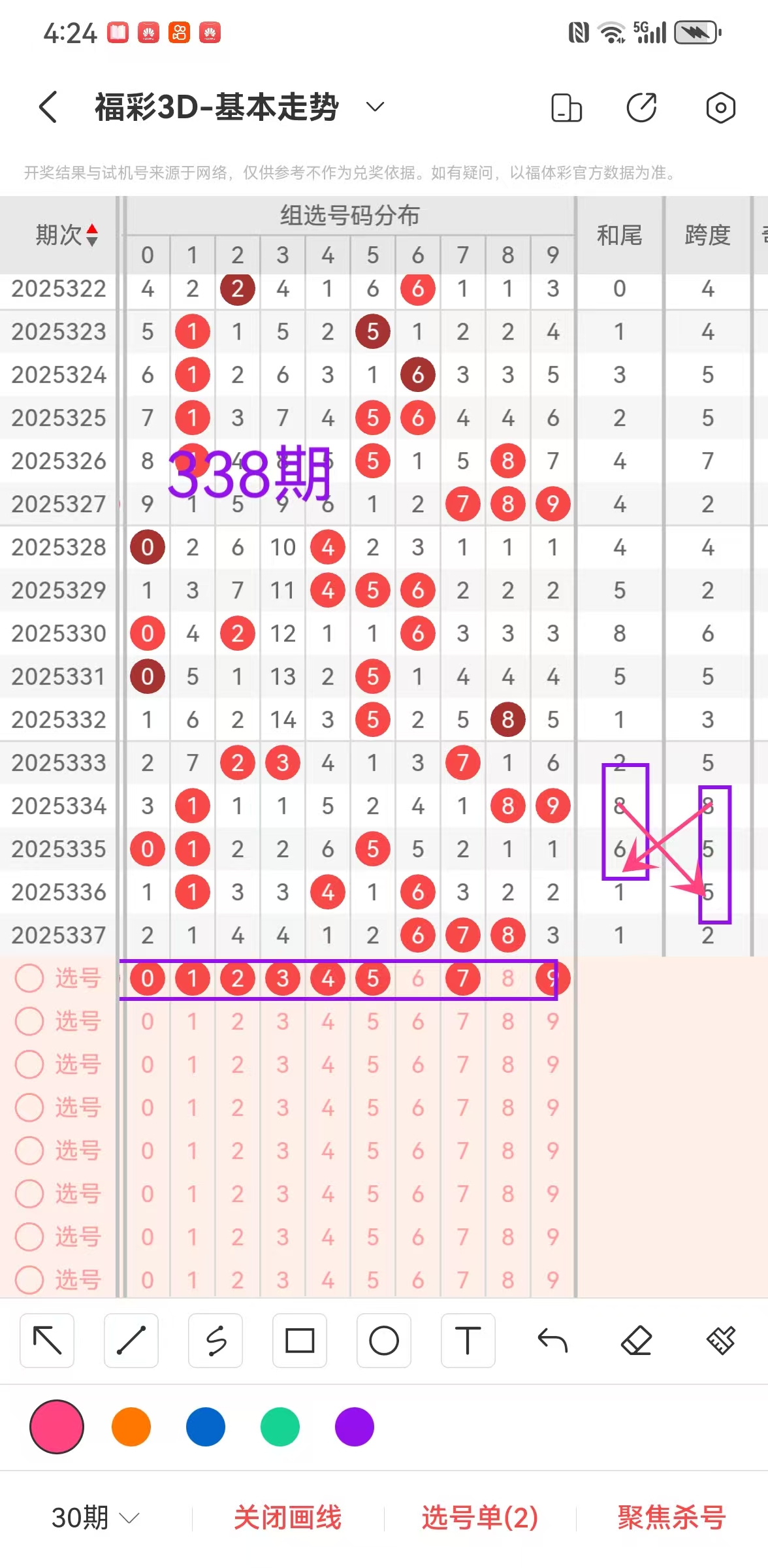Choose the orange pen color
This screenshot has width=768, height=1568.
(131, 1427)
